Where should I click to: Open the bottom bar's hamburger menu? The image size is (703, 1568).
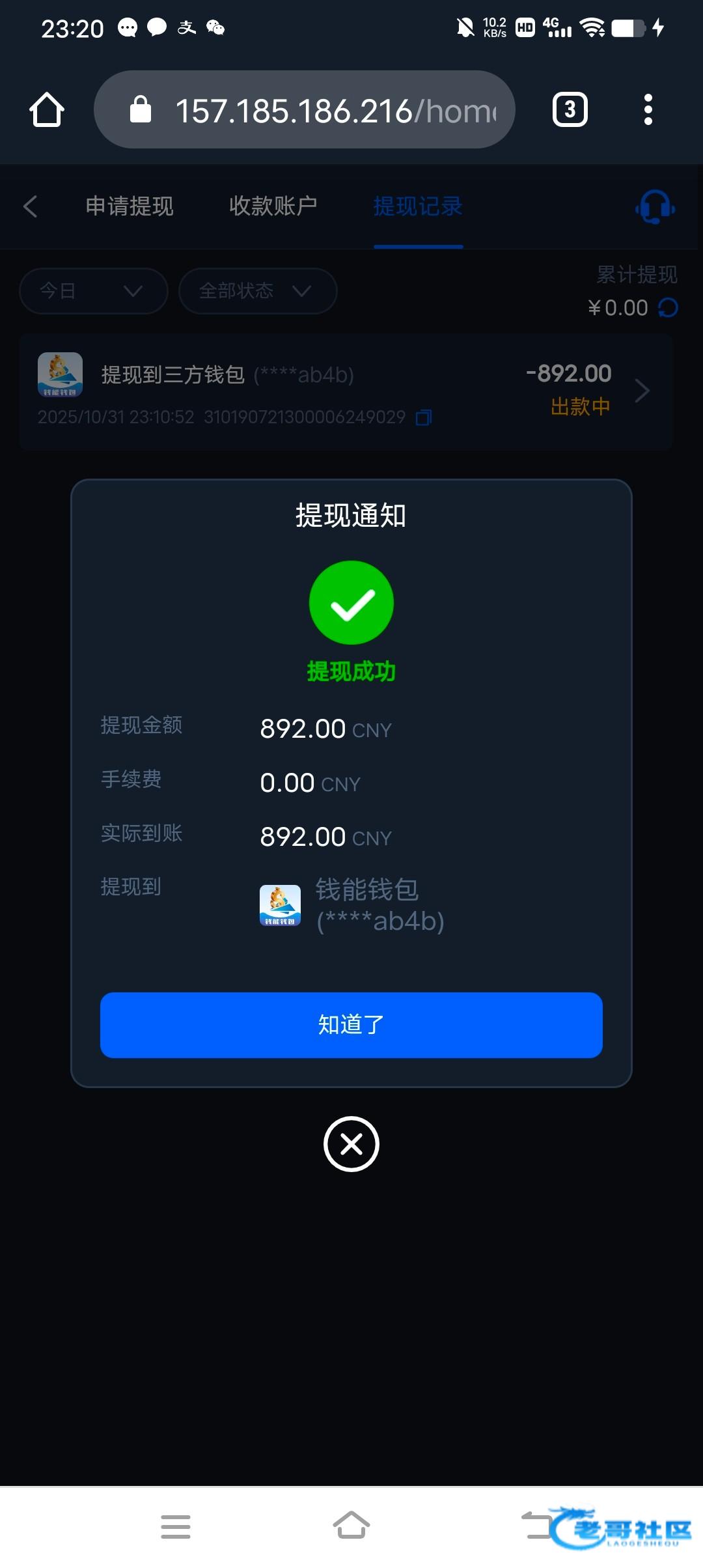coord(176,1526)
